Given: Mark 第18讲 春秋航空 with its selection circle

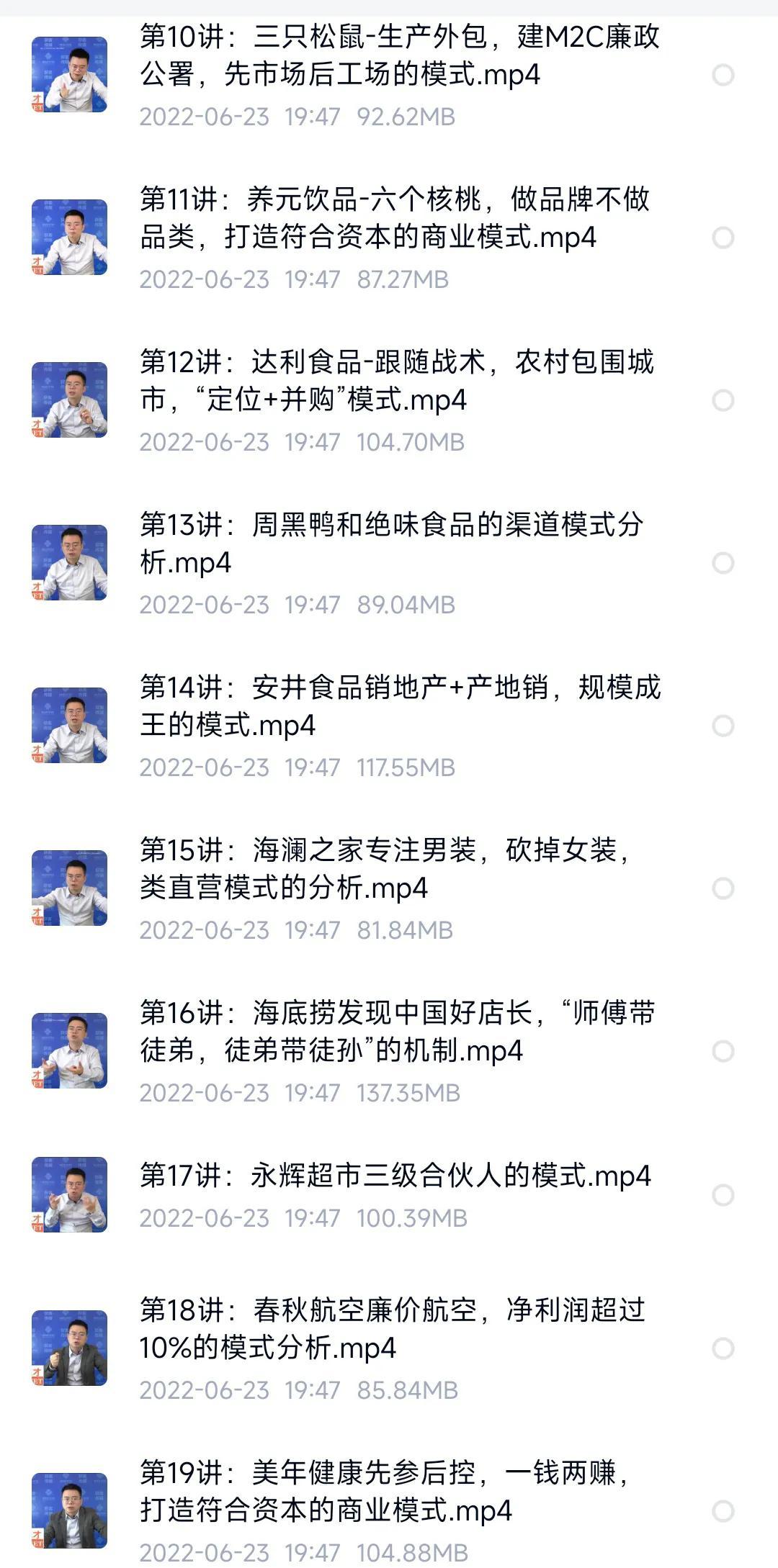Looking at the screenshot, I should [723, 1348].
